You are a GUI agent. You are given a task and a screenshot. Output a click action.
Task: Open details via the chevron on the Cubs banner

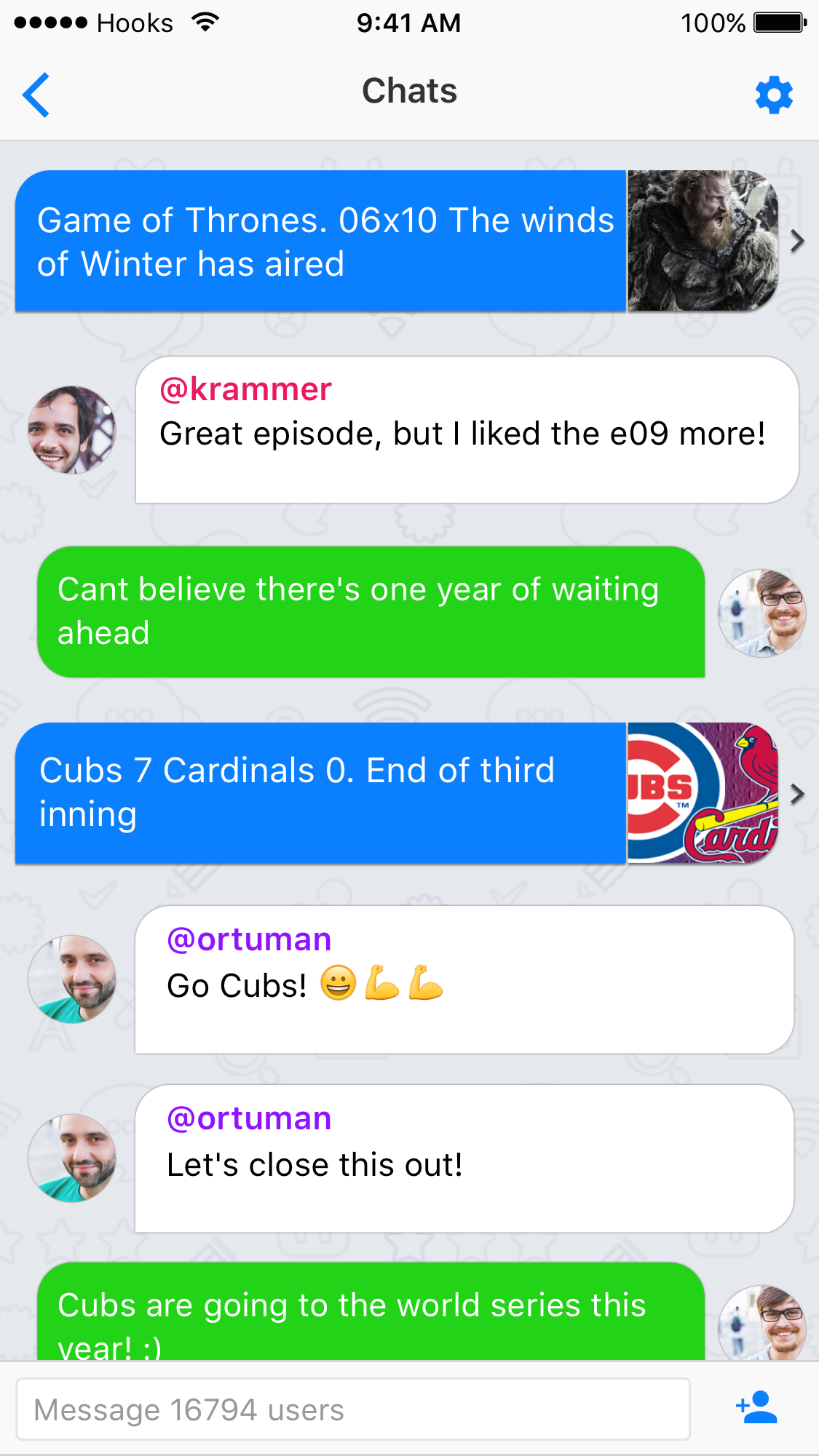(x=798, y=793)
